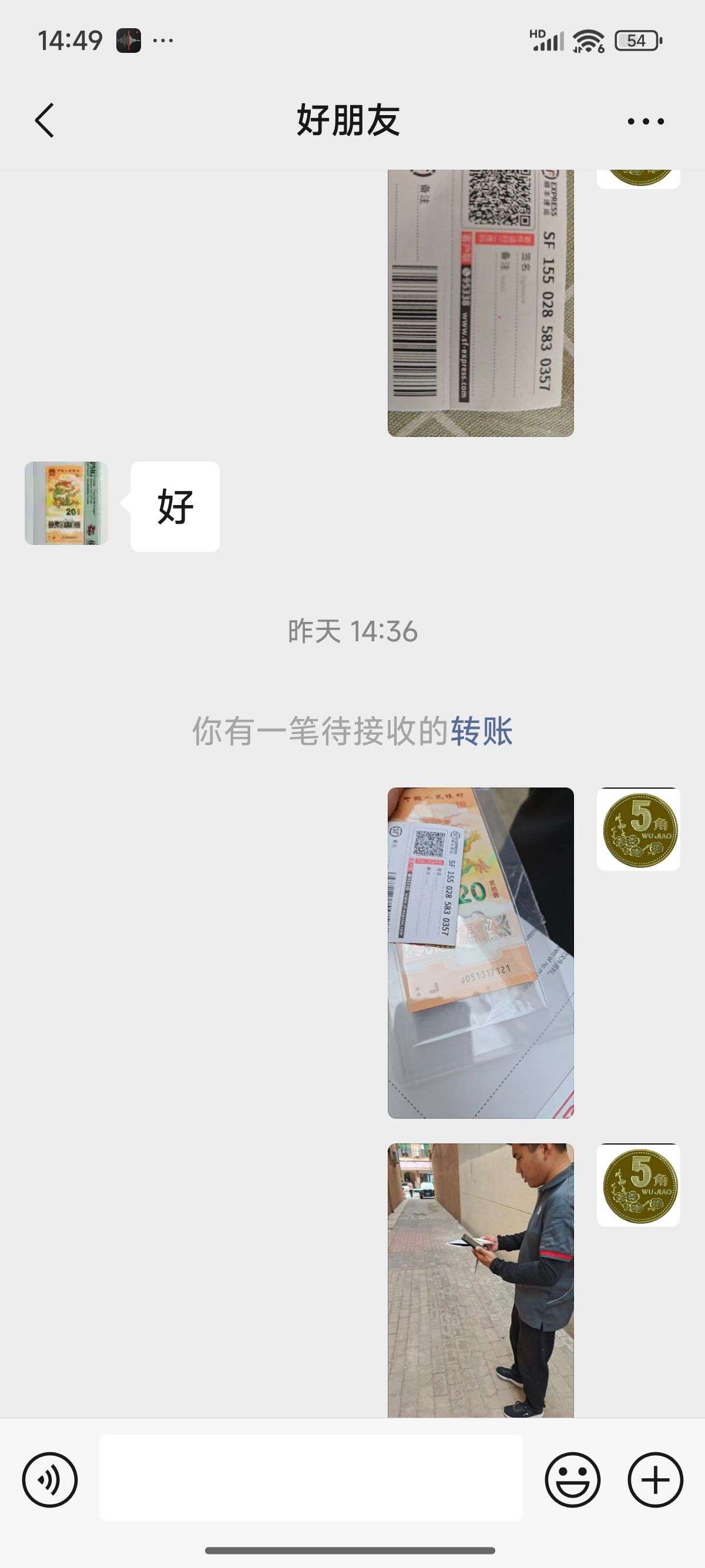Tap the 好 message bubble
The width and height of the screenshot is (705, 1568).
coord(174,506)
